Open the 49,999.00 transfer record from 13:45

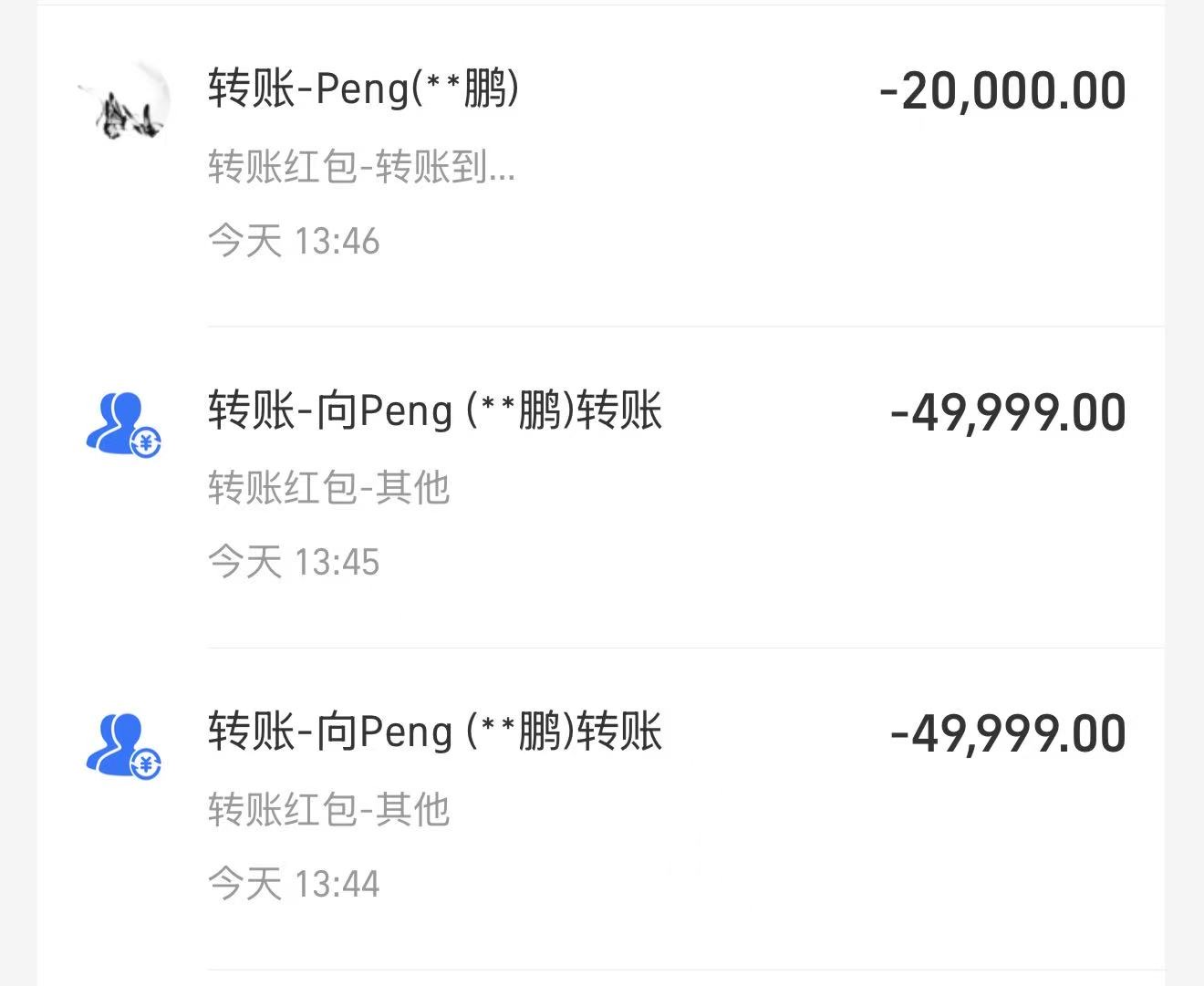602,486
